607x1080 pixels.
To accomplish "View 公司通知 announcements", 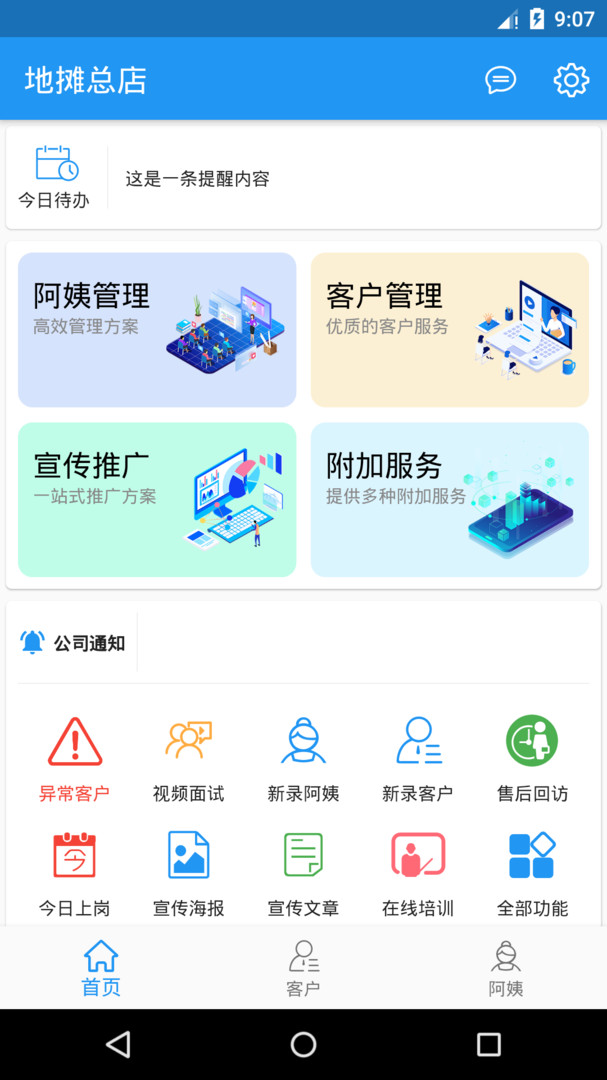I will [73, 643].
